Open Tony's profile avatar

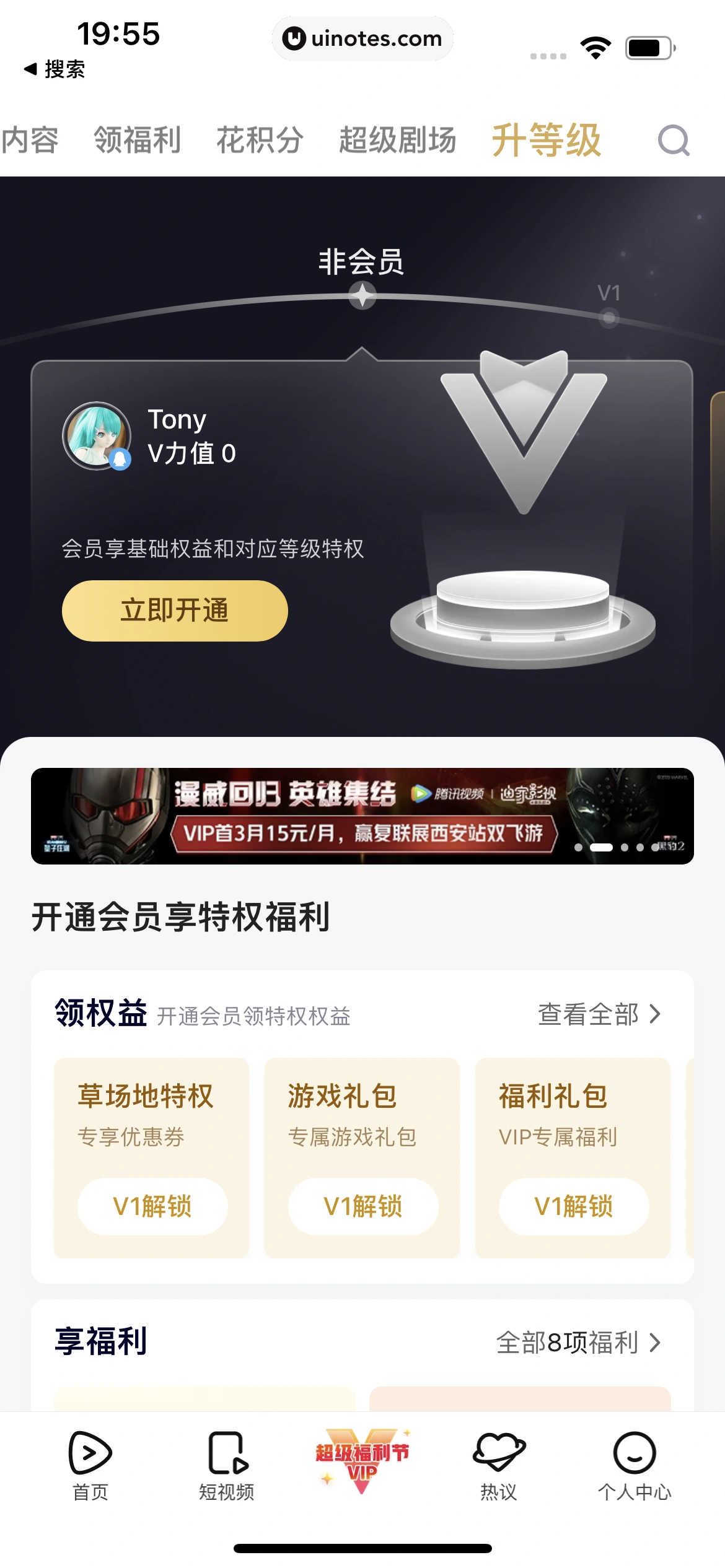(x=96, y=435)
